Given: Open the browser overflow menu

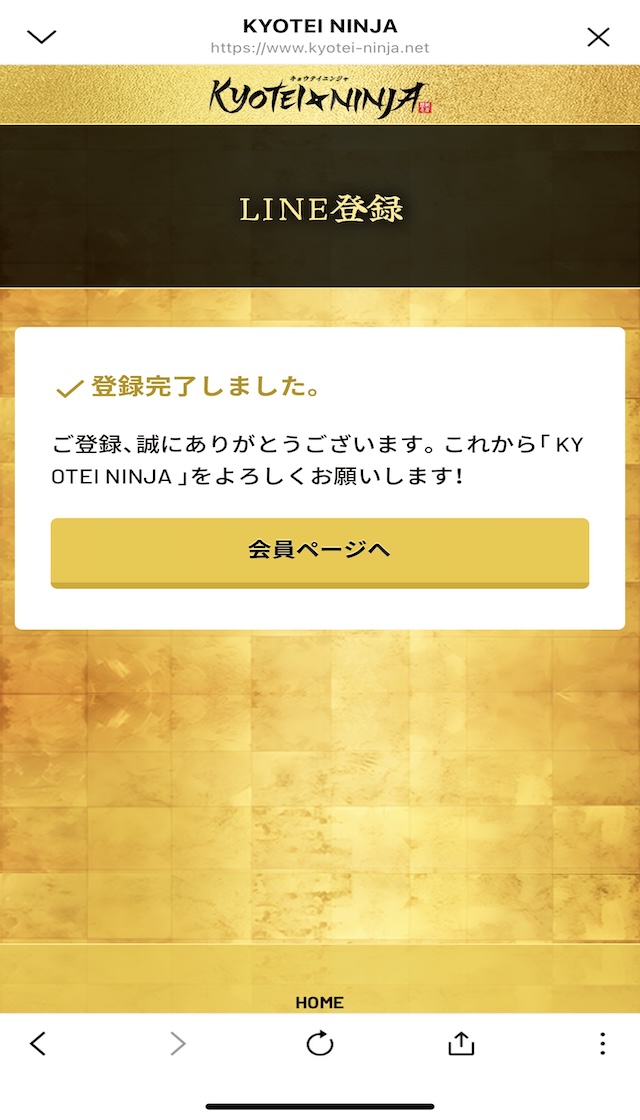Looking at the screenshot, I should point(602,1044).
